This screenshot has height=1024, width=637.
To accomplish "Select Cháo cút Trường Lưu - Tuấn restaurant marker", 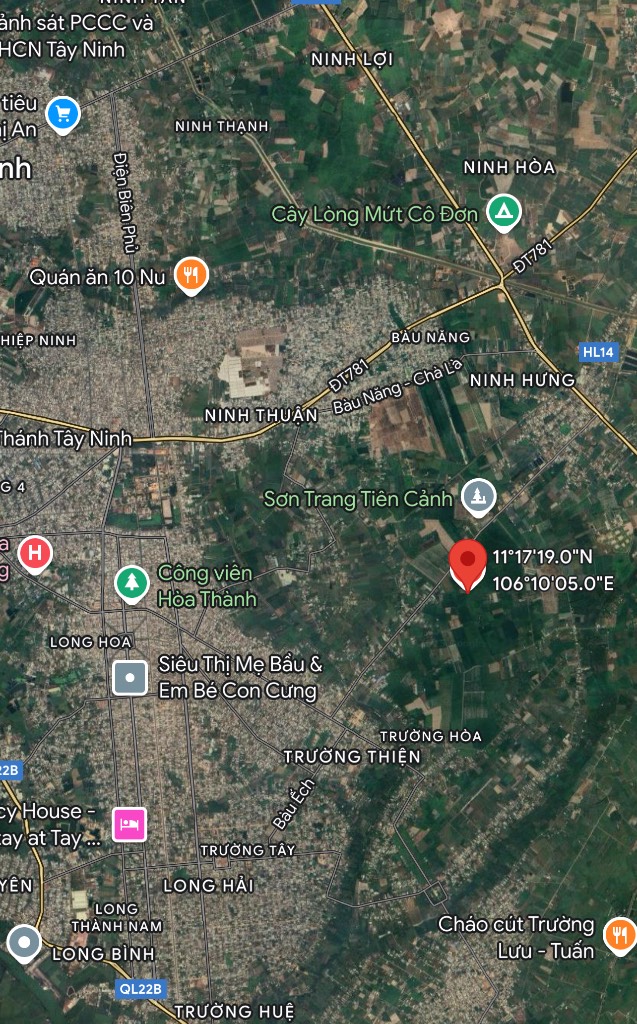I will tap(619, 935).
